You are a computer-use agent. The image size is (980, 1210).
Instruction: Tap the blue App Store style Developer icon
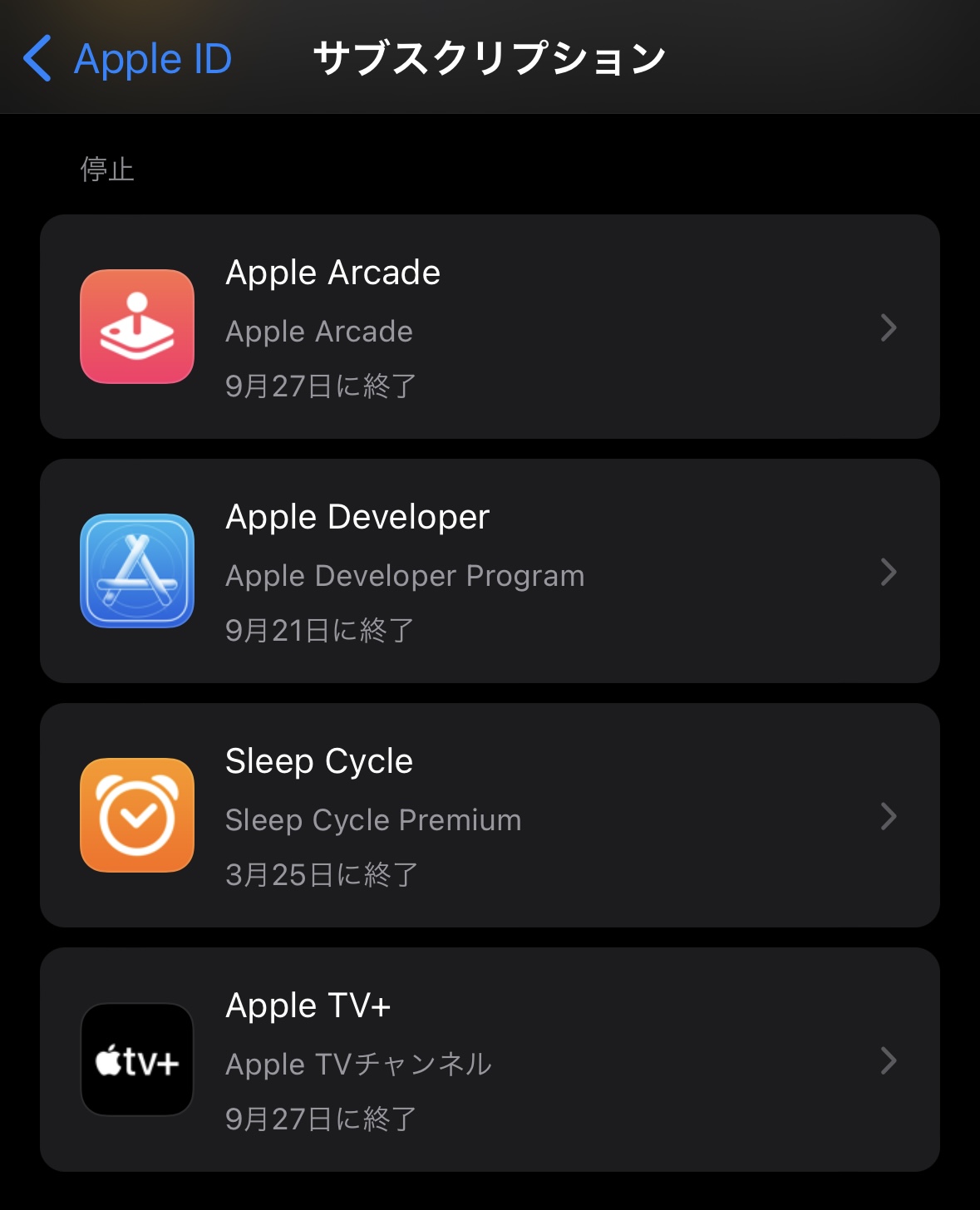[x=136, y=570]
